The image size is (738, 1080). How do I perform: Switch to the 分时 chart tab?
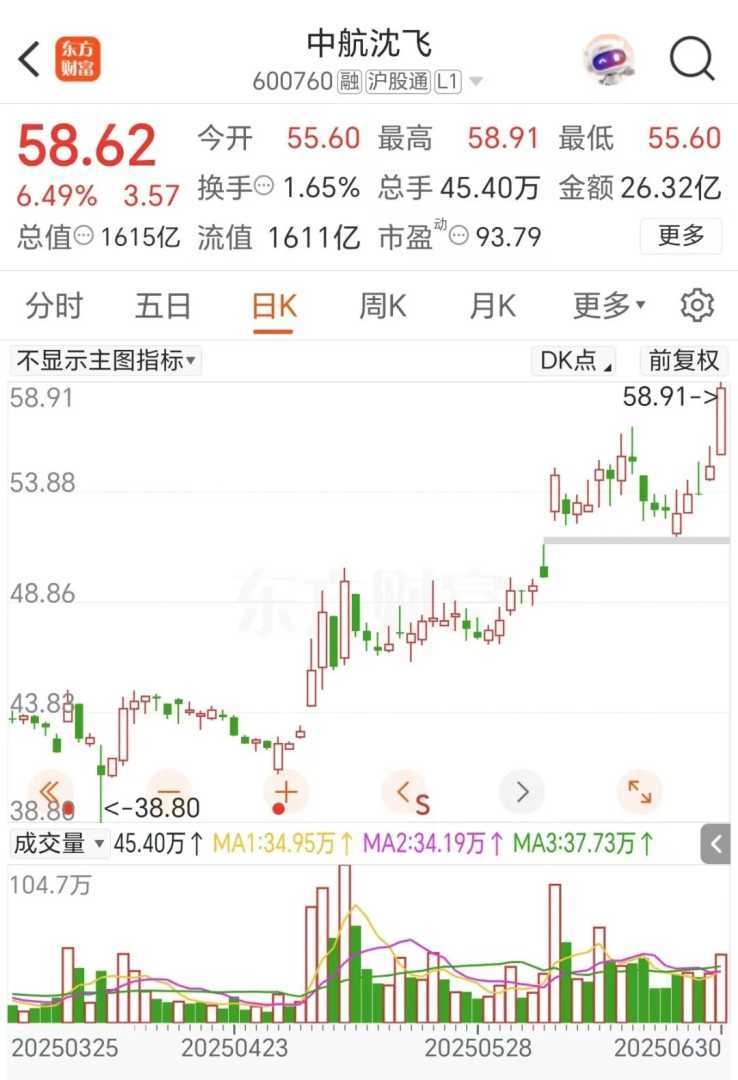(54, 306)
